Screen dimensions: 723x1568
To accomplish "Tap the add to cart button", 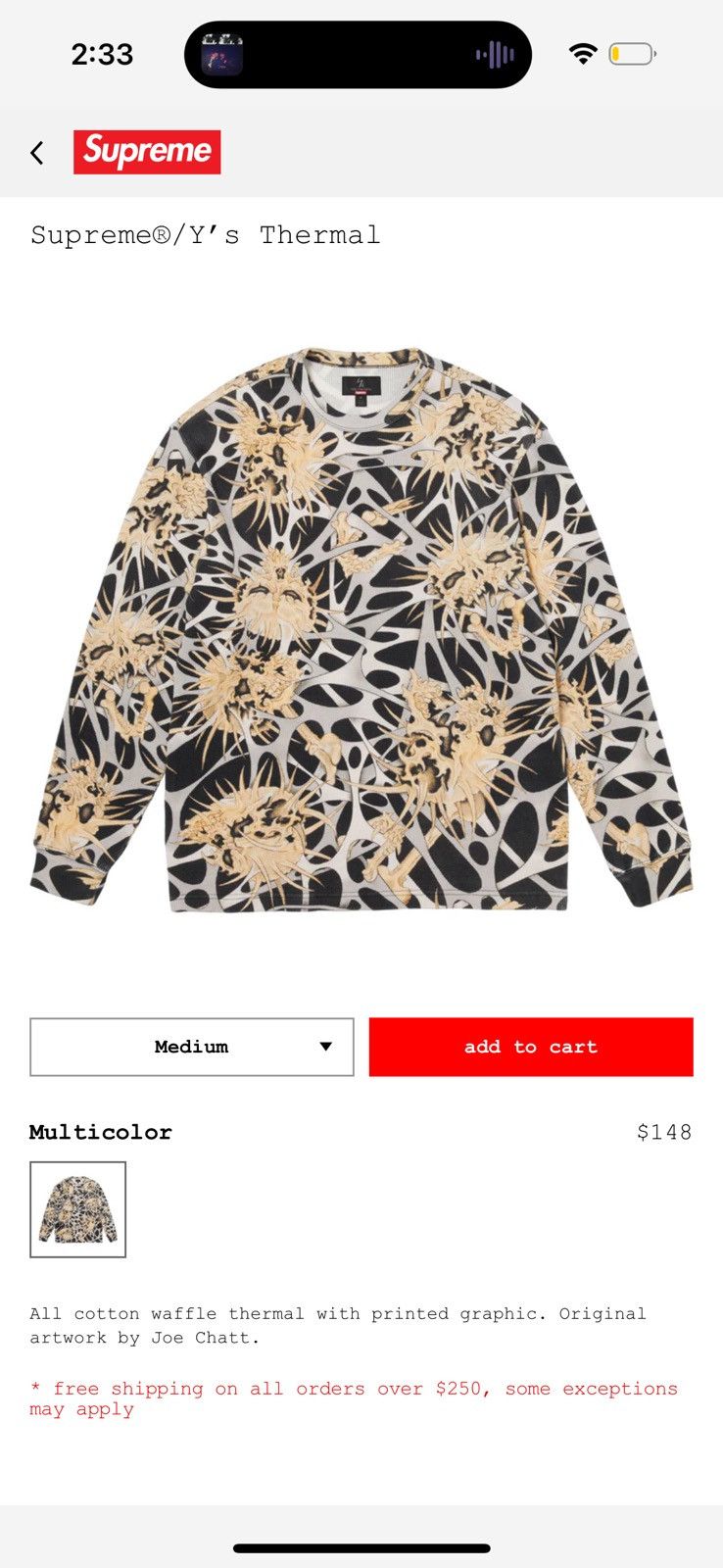I will [530, 1047].
